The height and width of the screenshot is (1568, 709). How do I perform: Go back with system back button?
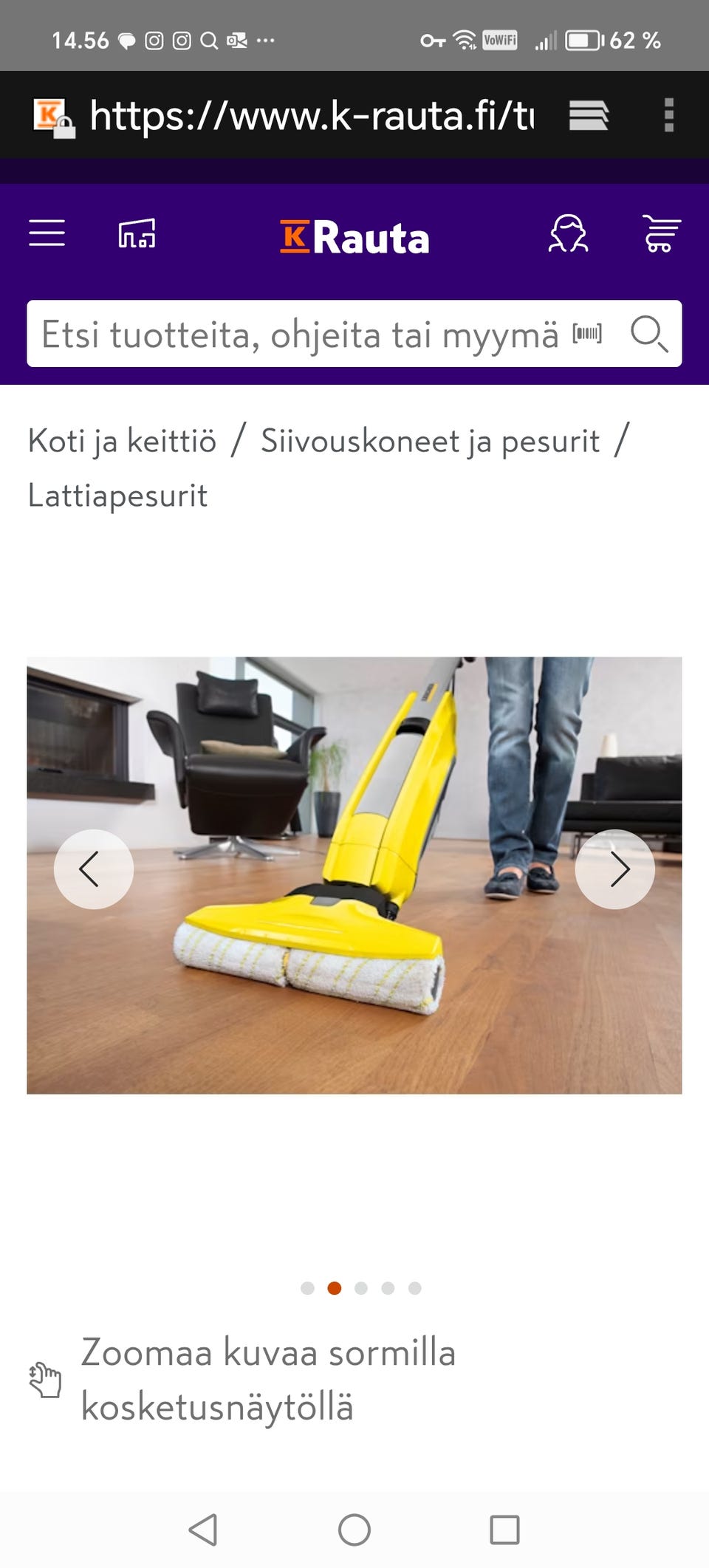pos(203,1530)
